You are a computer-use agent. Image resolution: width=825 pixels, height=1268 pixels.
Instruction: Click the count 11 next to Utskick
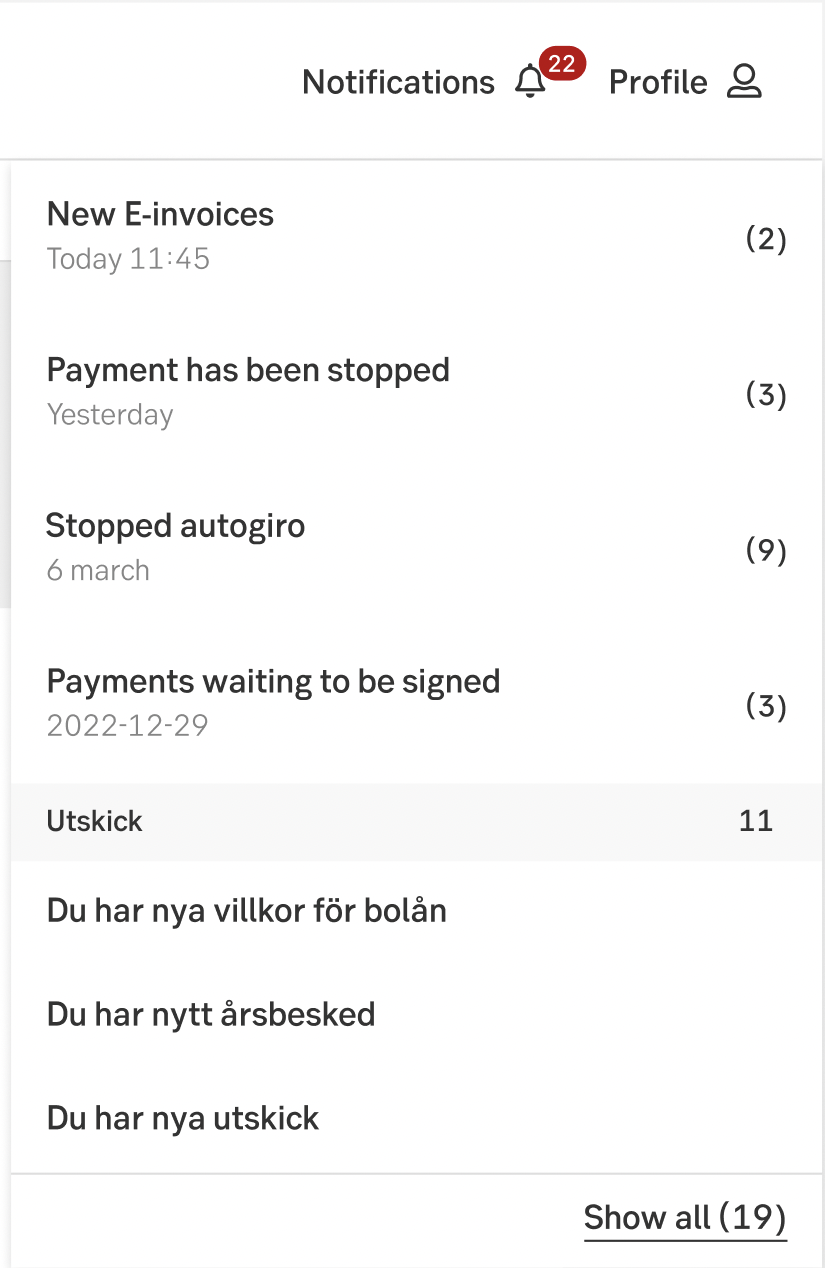(x=757, y=821)
